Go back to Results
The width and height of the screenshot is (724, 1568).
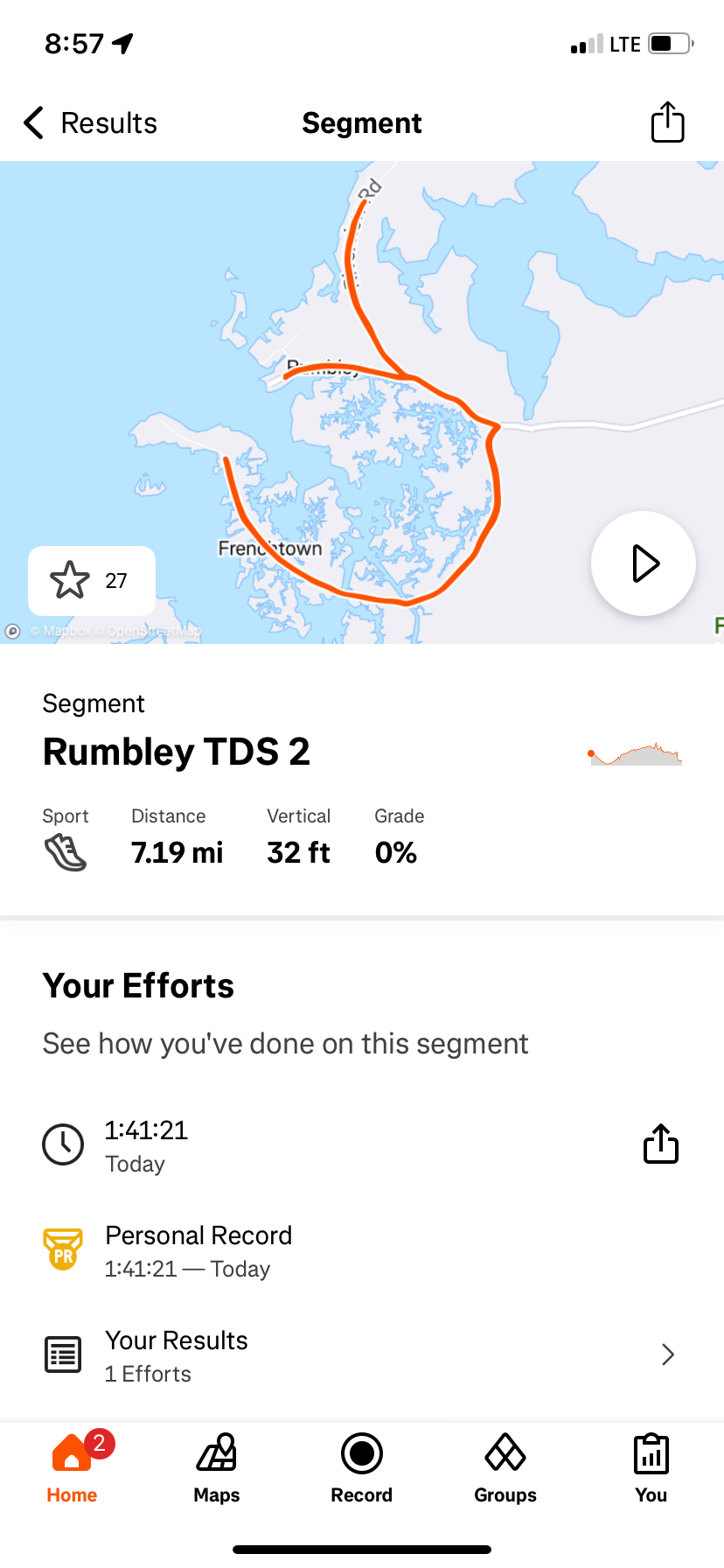coord(90,123)
